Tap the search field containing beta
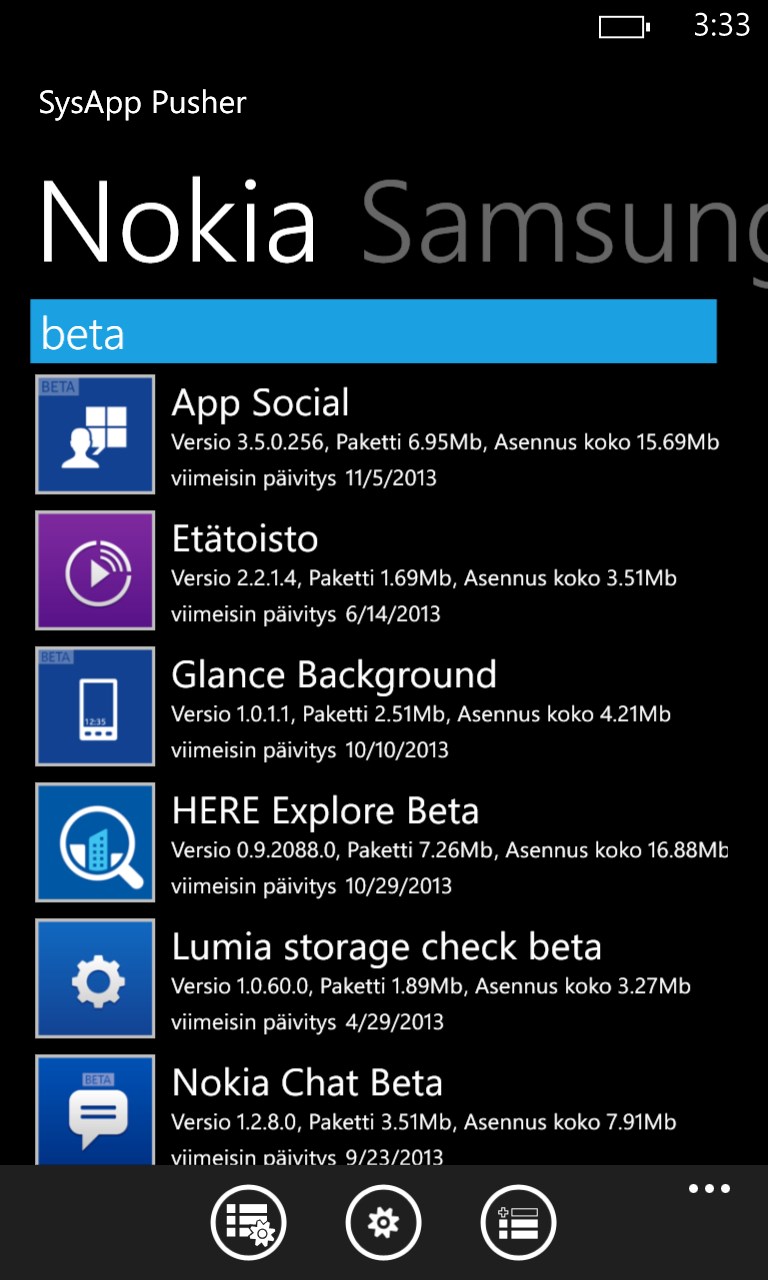Viewport: 768px width, 1280px height. 373,332
